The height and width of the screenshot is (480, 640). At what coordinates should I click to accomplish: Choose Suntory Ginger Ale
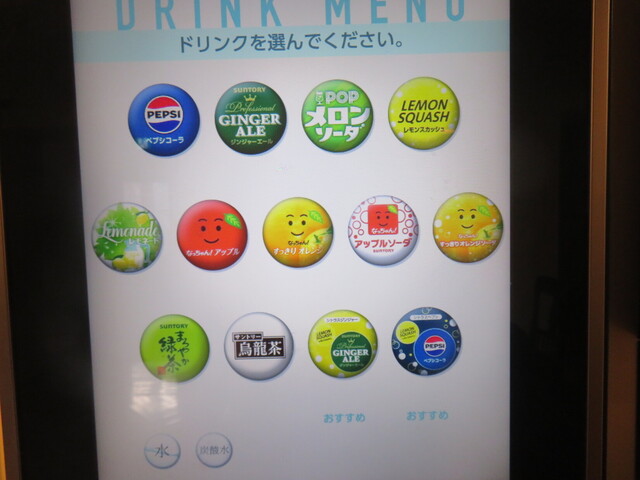tap(250, 117)
